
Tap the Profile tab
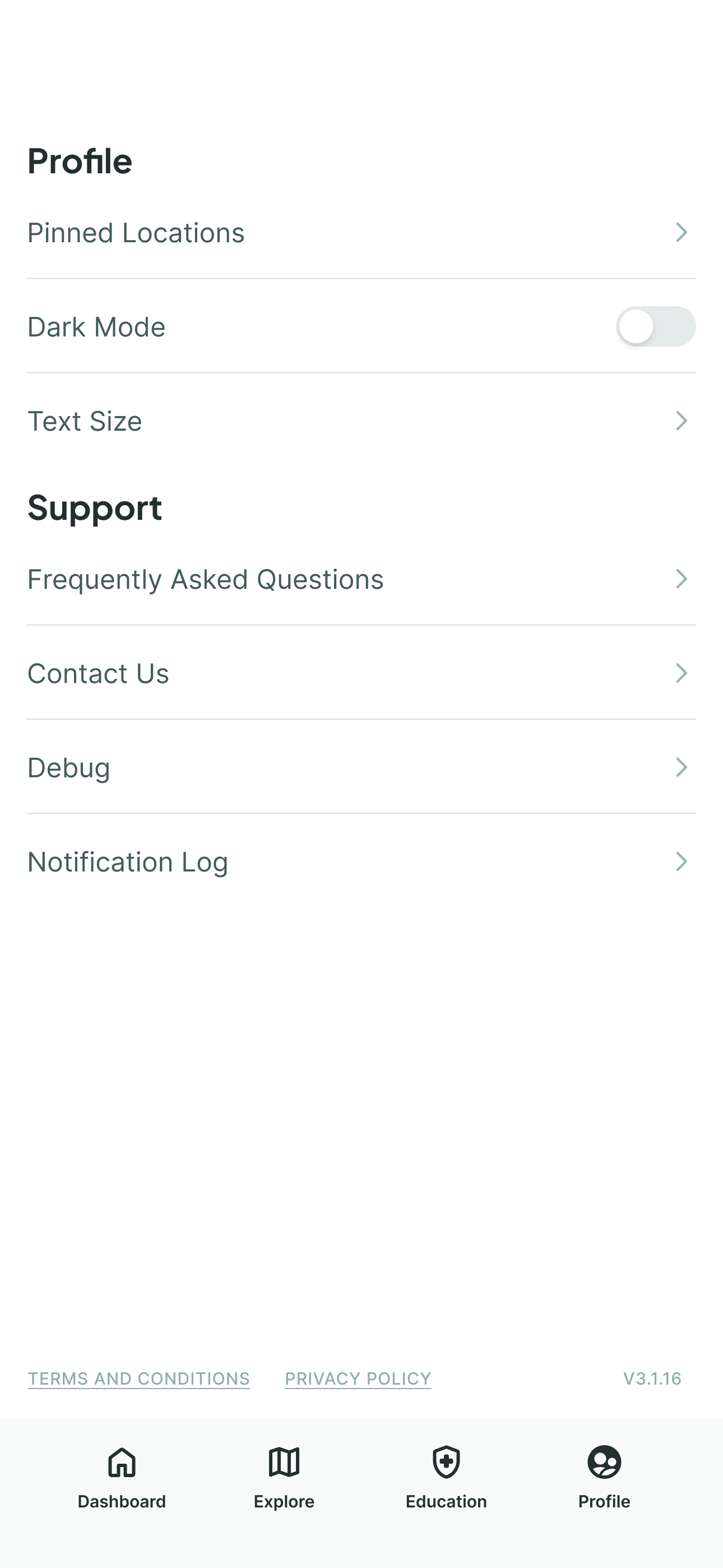click(x=604, y=1477)
